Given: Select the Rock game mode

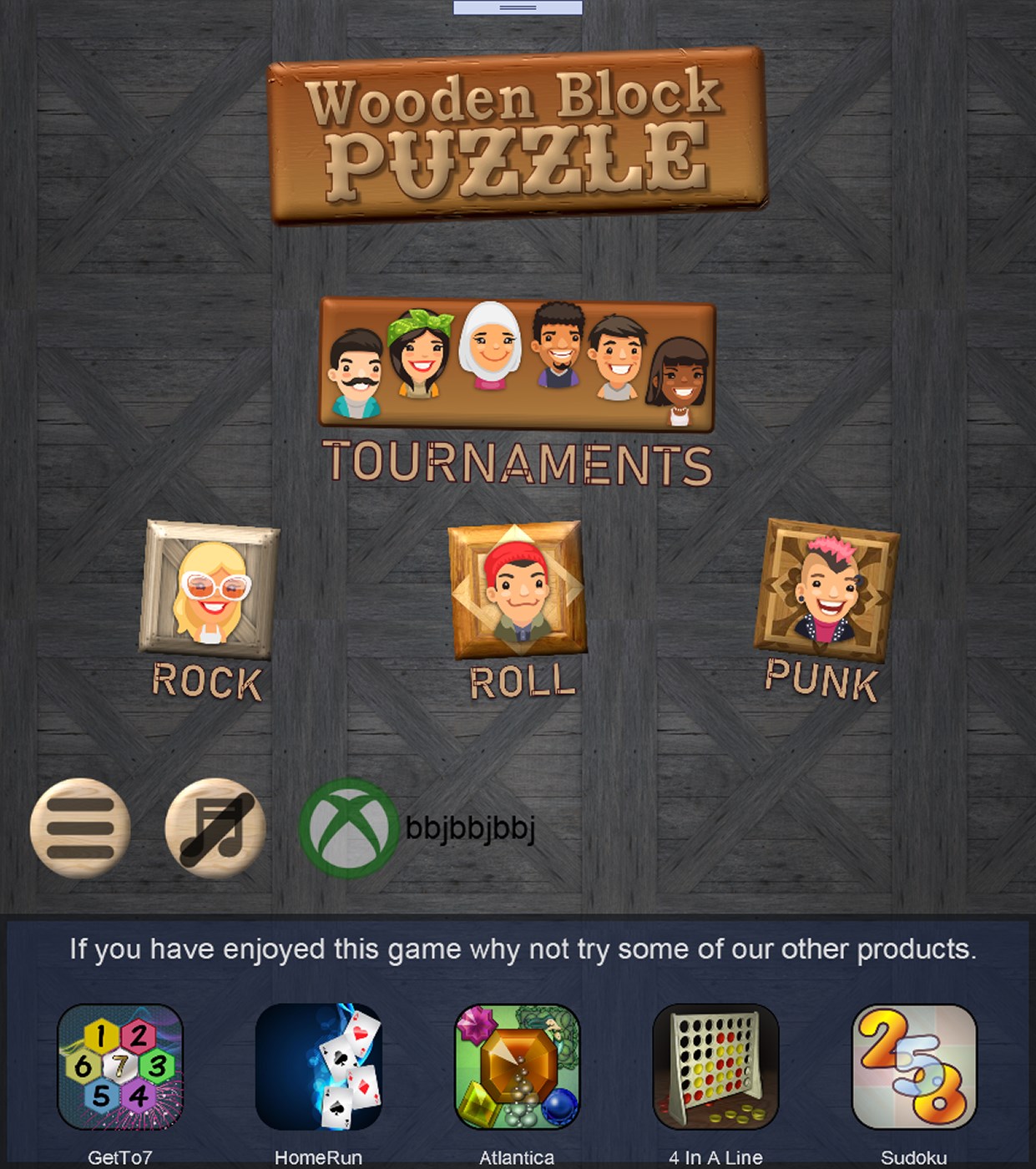Looking at the screenshot, I should 209,590.
